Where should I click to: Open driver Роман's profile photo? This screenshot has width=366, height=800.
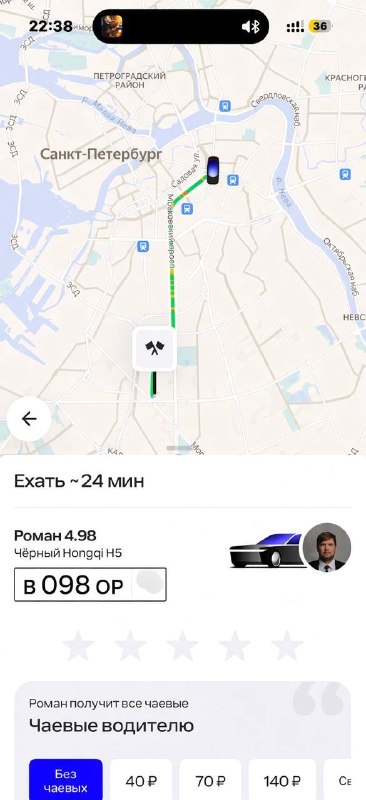click(x=327, y=547)
